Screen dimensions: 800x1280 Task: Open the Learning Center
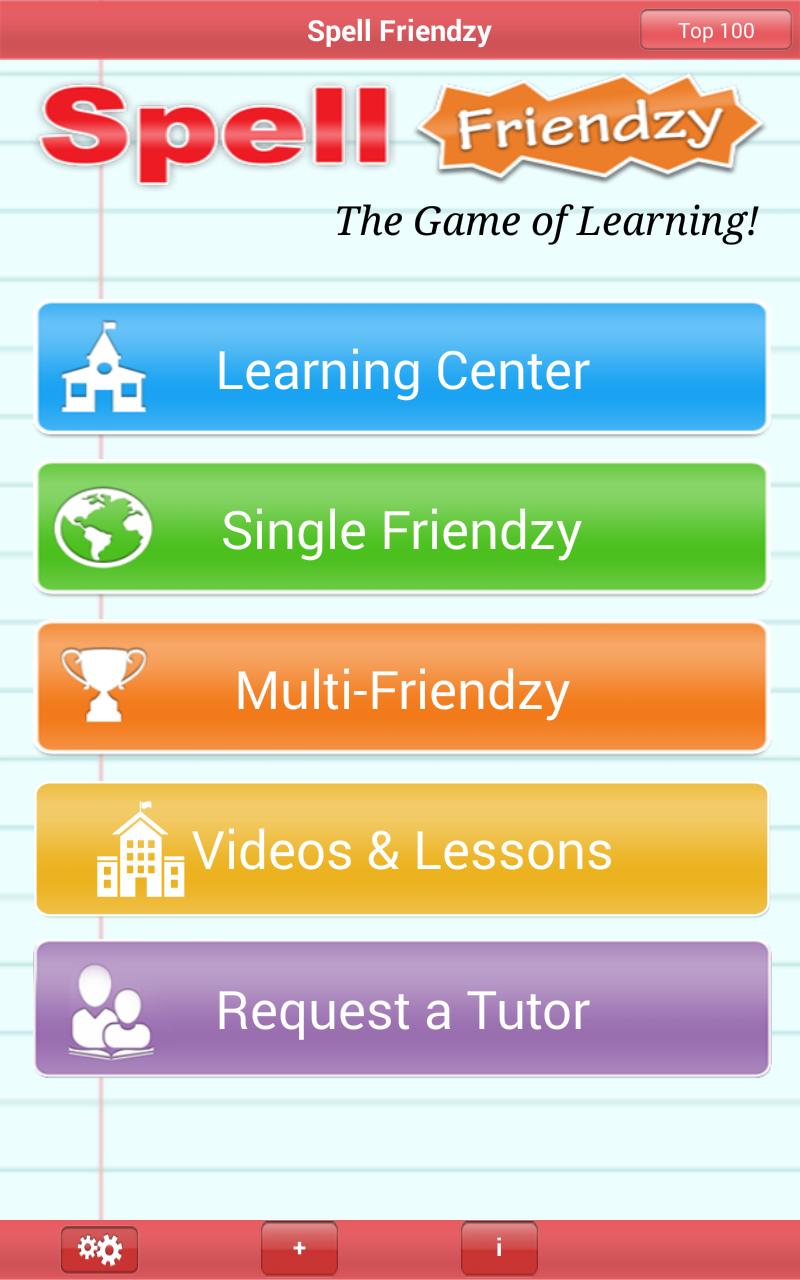pyautogui.click(x=402, y=369)
